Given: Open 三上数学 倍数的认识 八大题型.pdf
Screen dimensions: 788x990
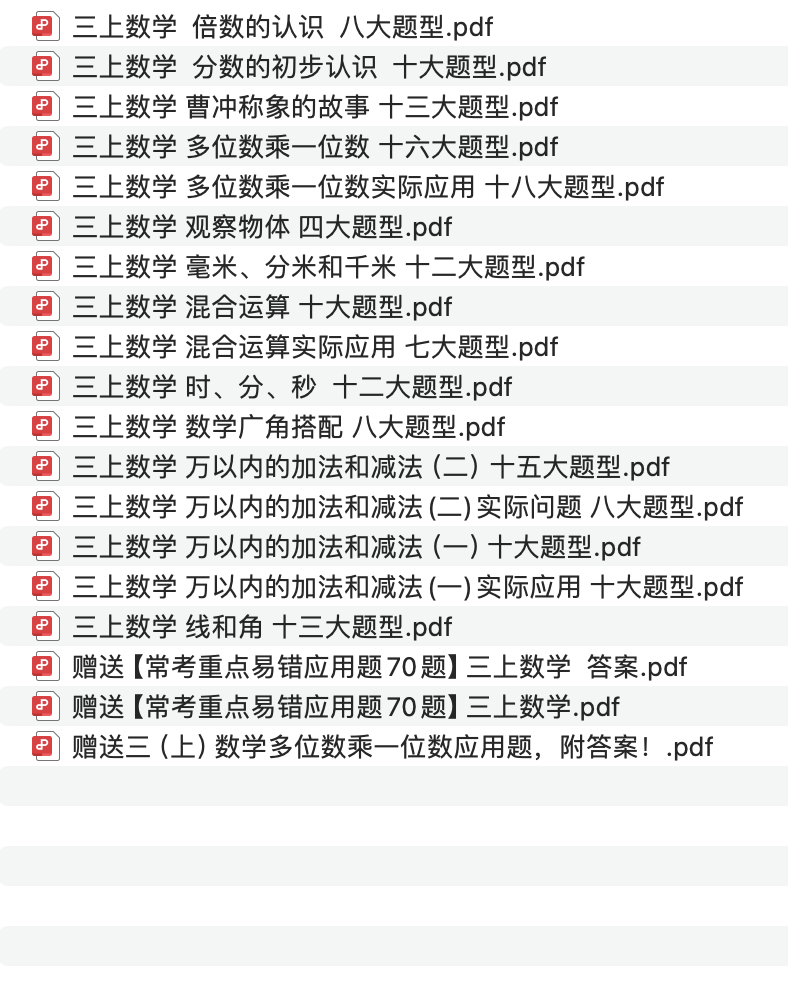Looking at the screenshot, I should pyautogui.click(x=282, y=26).
